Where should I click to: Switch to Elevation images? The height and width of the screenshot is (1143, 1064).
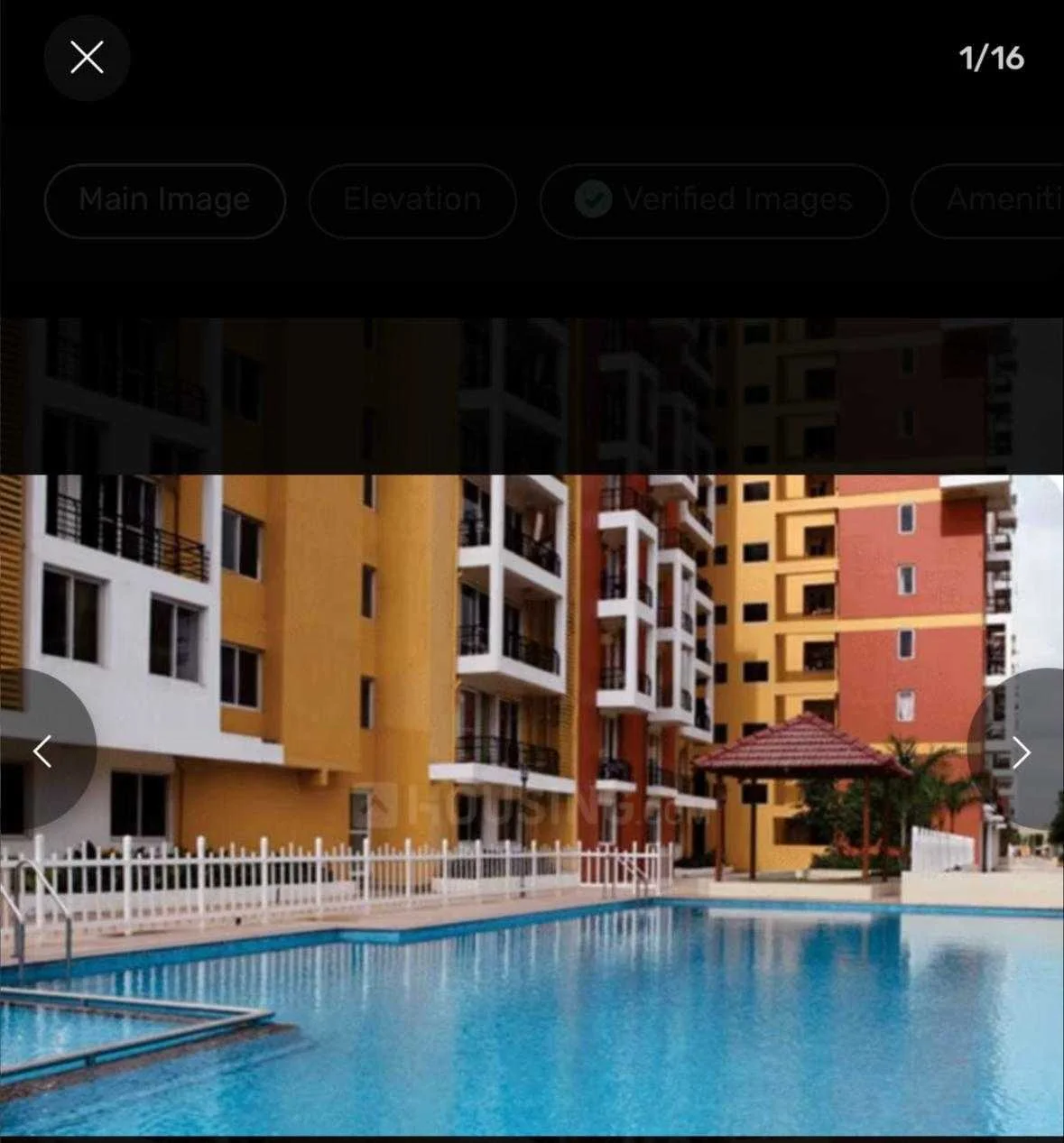click(x=412, y=200)
